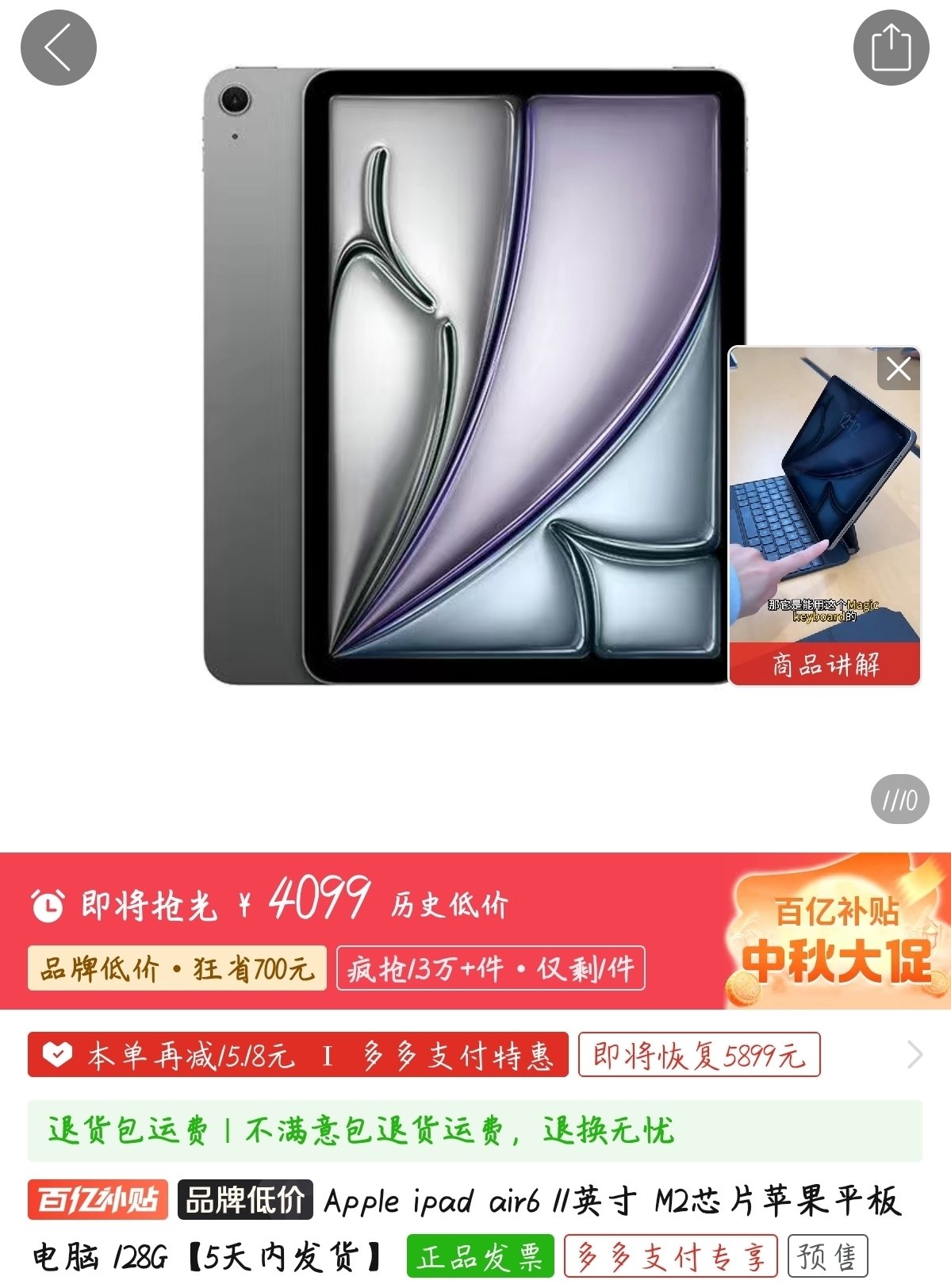Open the main iPad product image
This screenshot has width=951, height=1288.
[468, 377]
